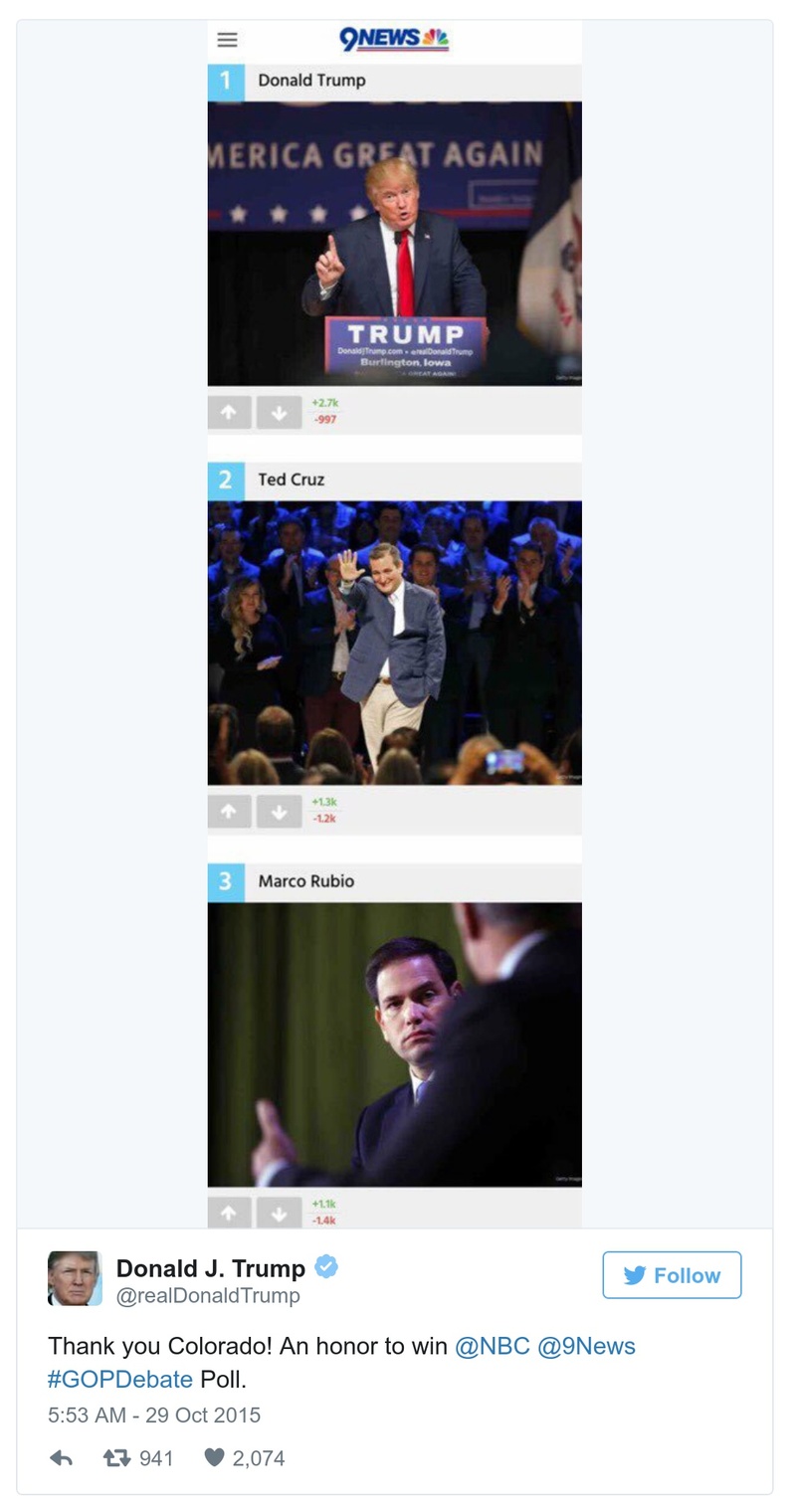The width and height of the screenshot is (795, 1512).
Task: Open the @NBC mention link
Action: pyautogui.click(x=492, y=1346)
